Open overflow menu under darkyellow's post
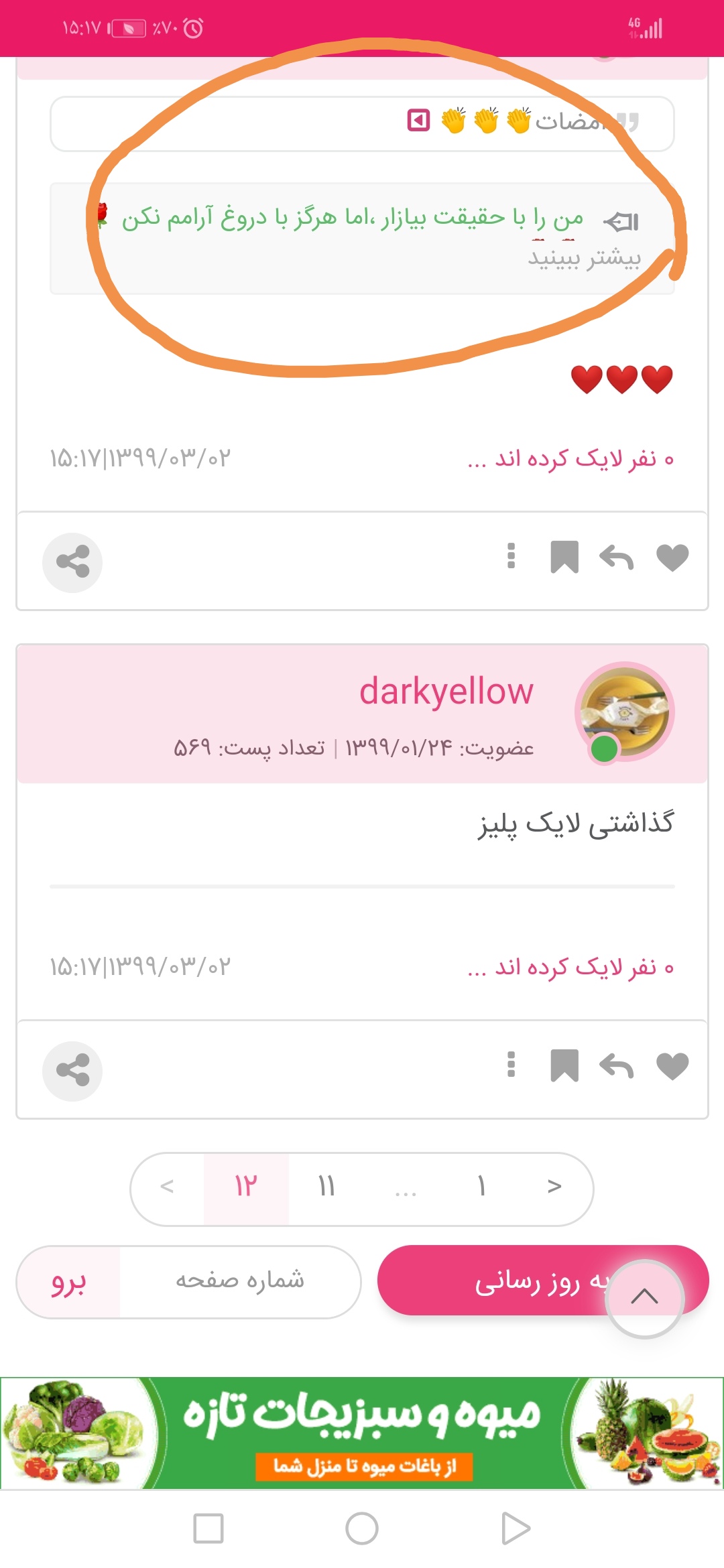 click(511, 1064)
